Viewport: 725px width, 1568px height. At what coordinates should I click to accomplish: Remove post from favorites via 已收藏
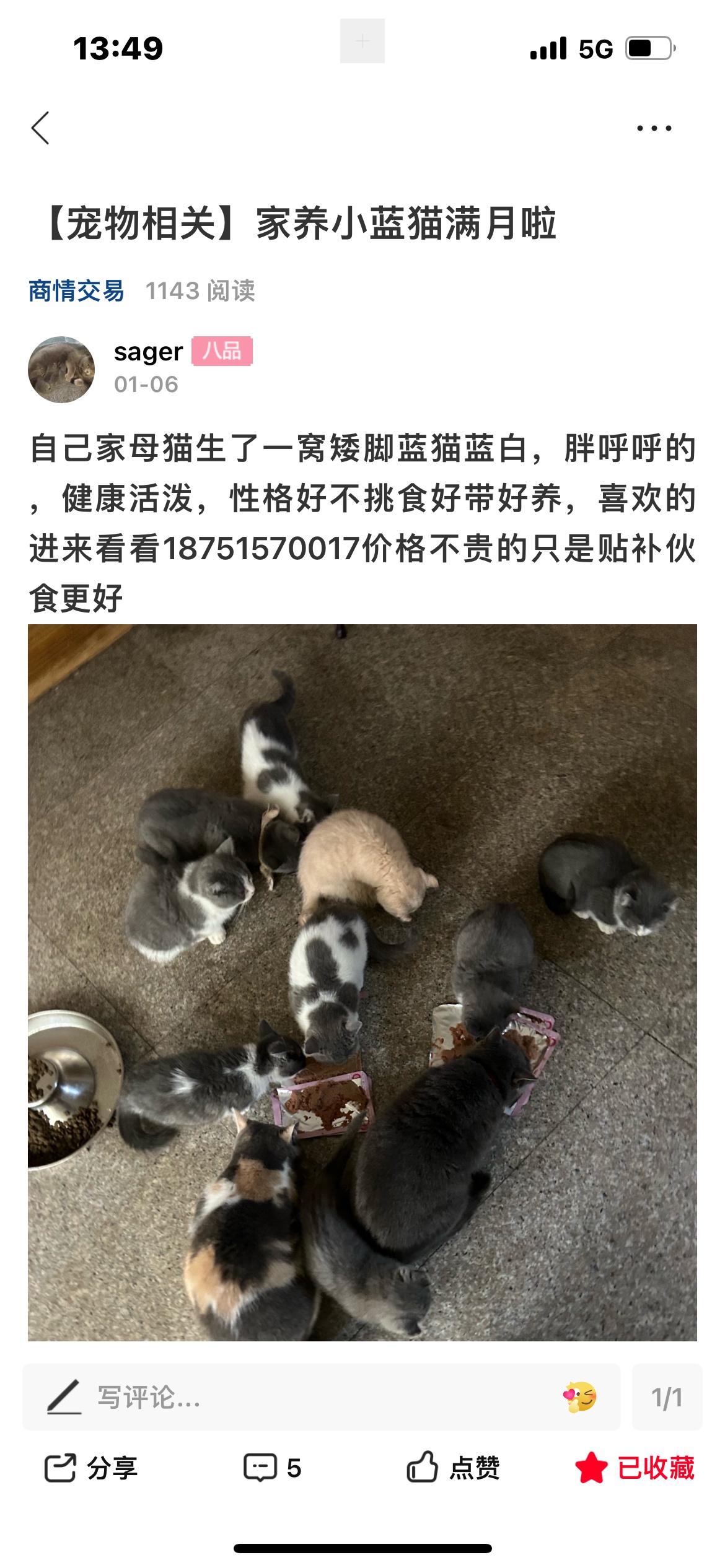click(x=635, y=1468)
